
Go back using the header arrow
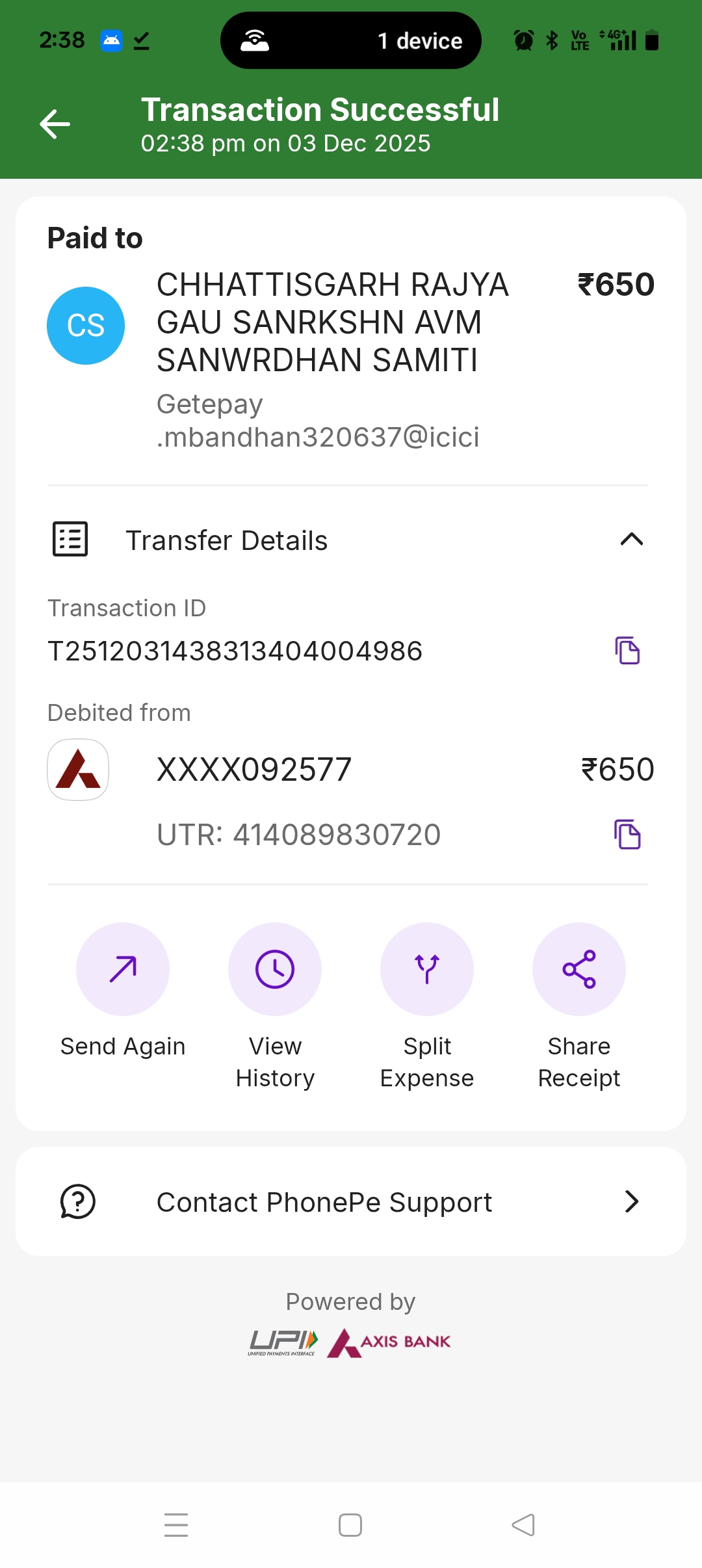[x=55, y=124]
